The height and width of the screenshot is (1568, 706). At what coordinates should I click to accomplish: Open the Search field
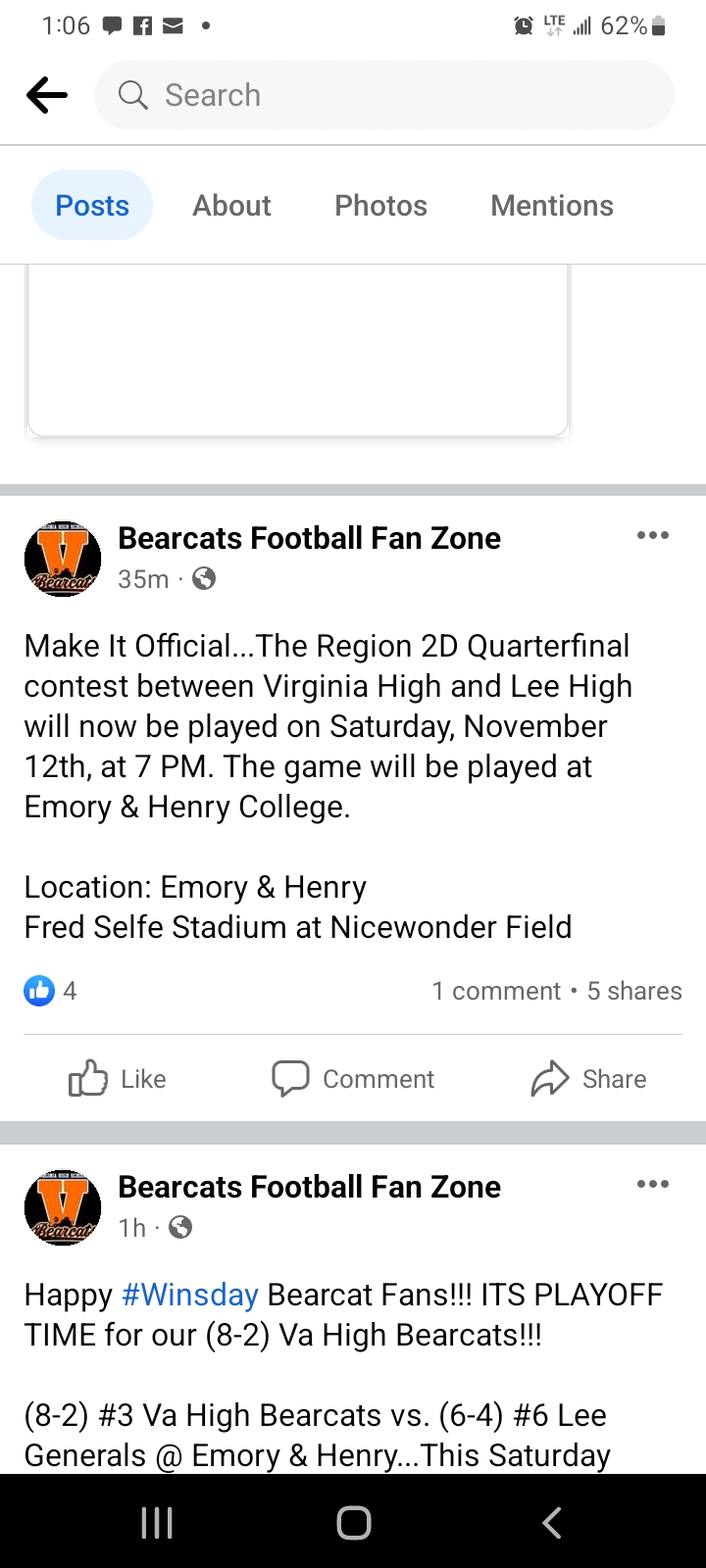pyautogui.click(x=384, y=95)
